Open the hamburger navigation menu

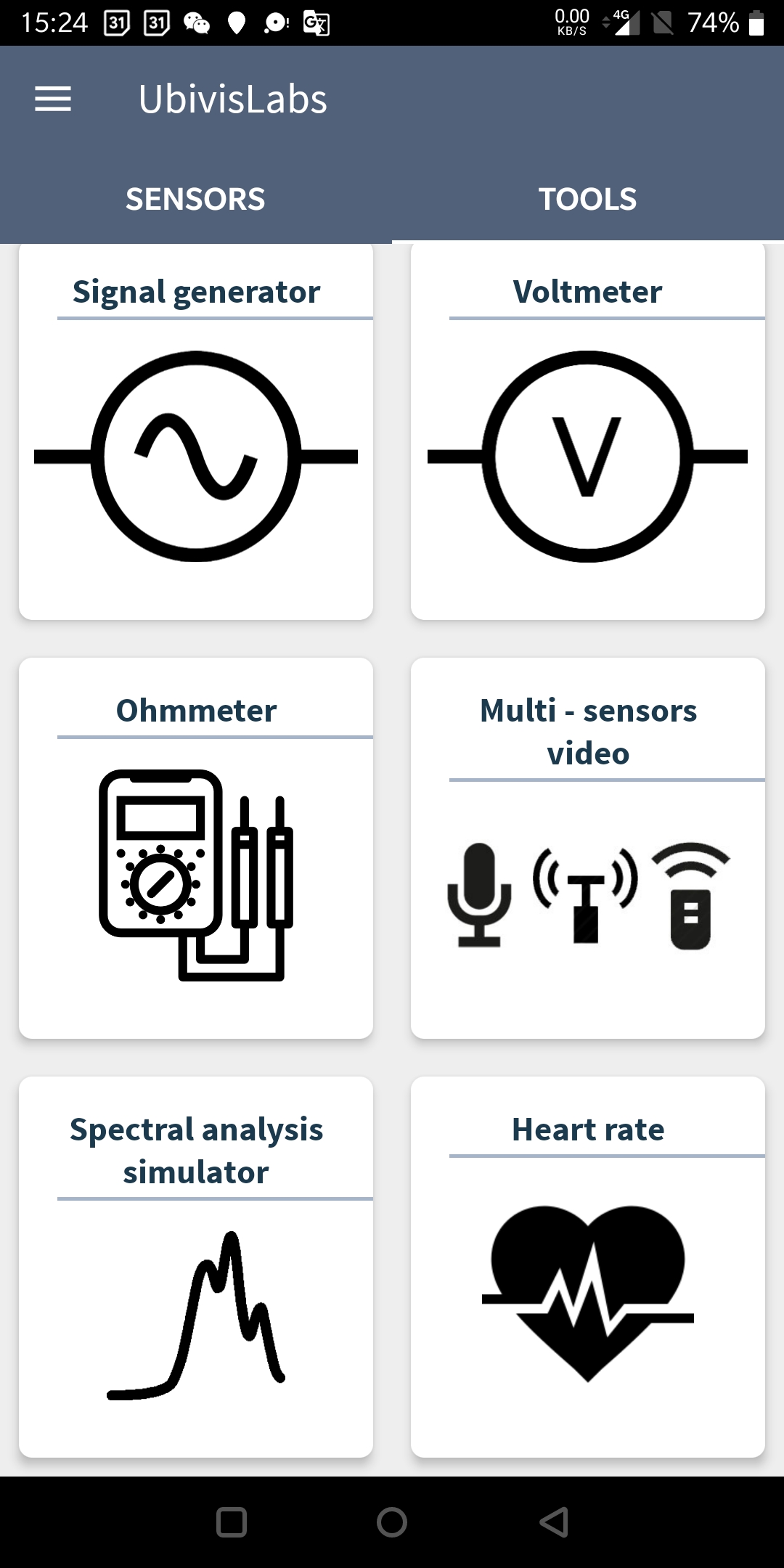pyautogui.click(x=53, y=99)
